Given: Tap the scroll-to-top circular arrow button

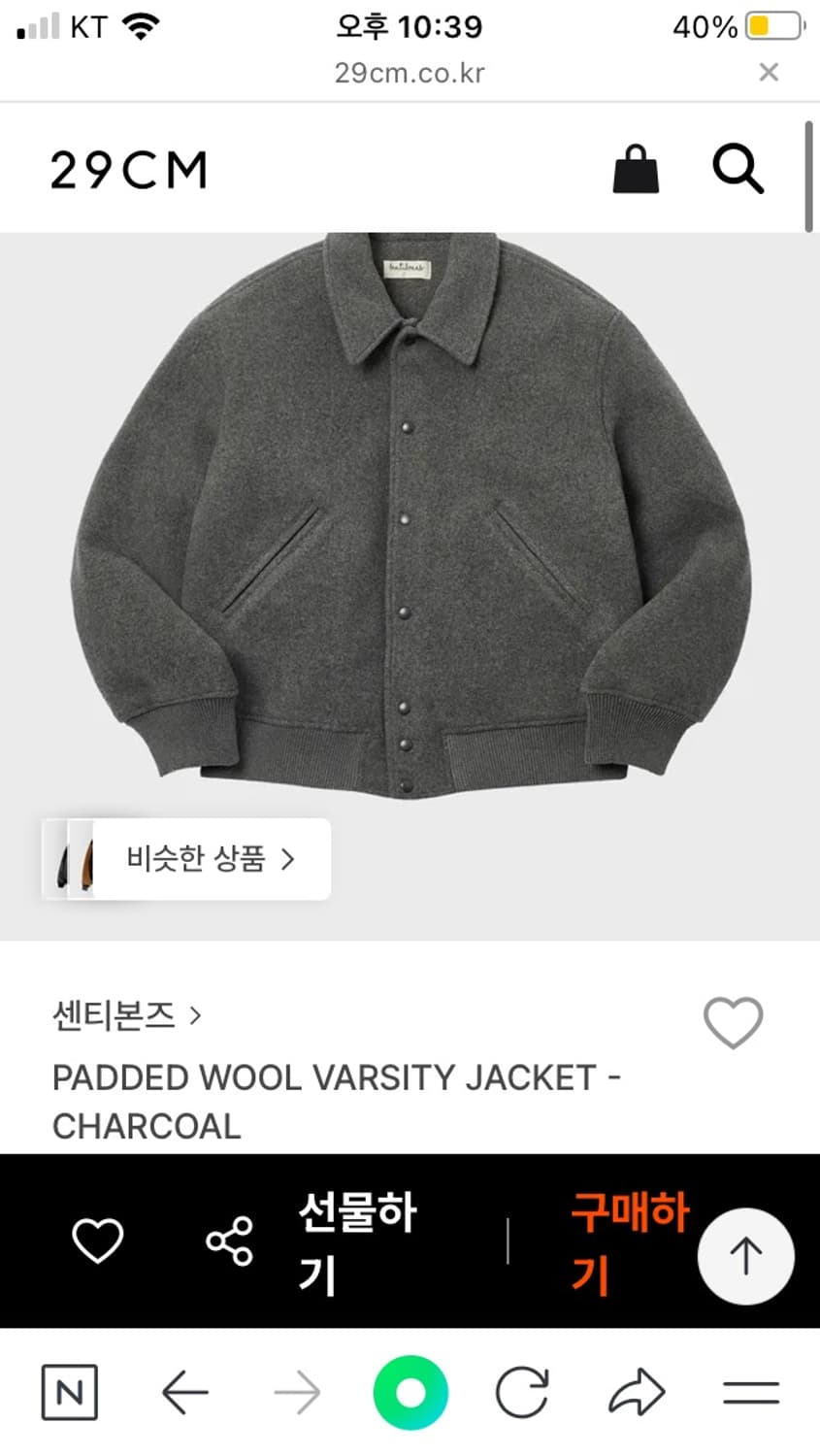Looking at the screenshot, I should pos(745,1255).
